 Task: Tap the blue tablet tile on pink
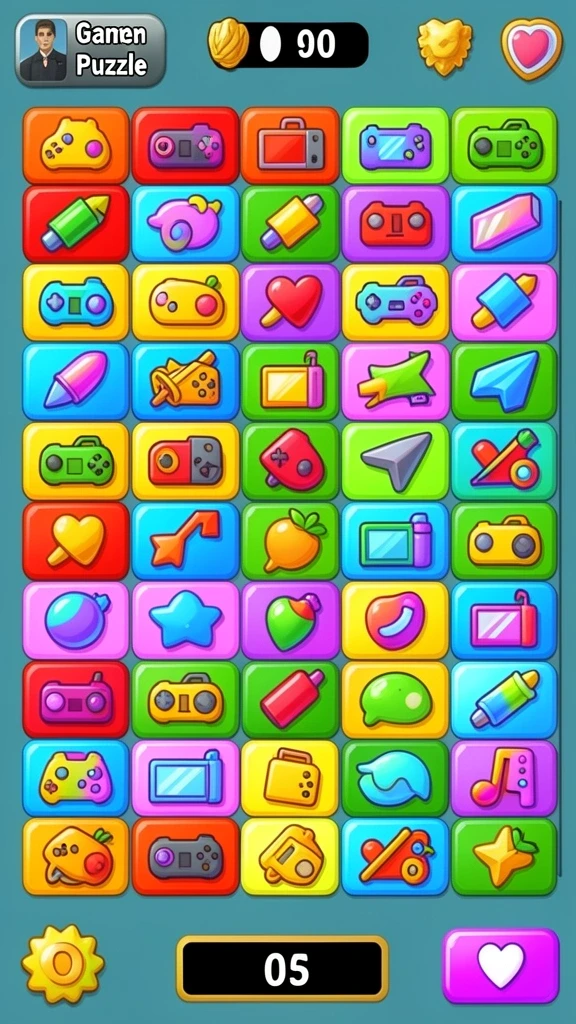point(185,778)
